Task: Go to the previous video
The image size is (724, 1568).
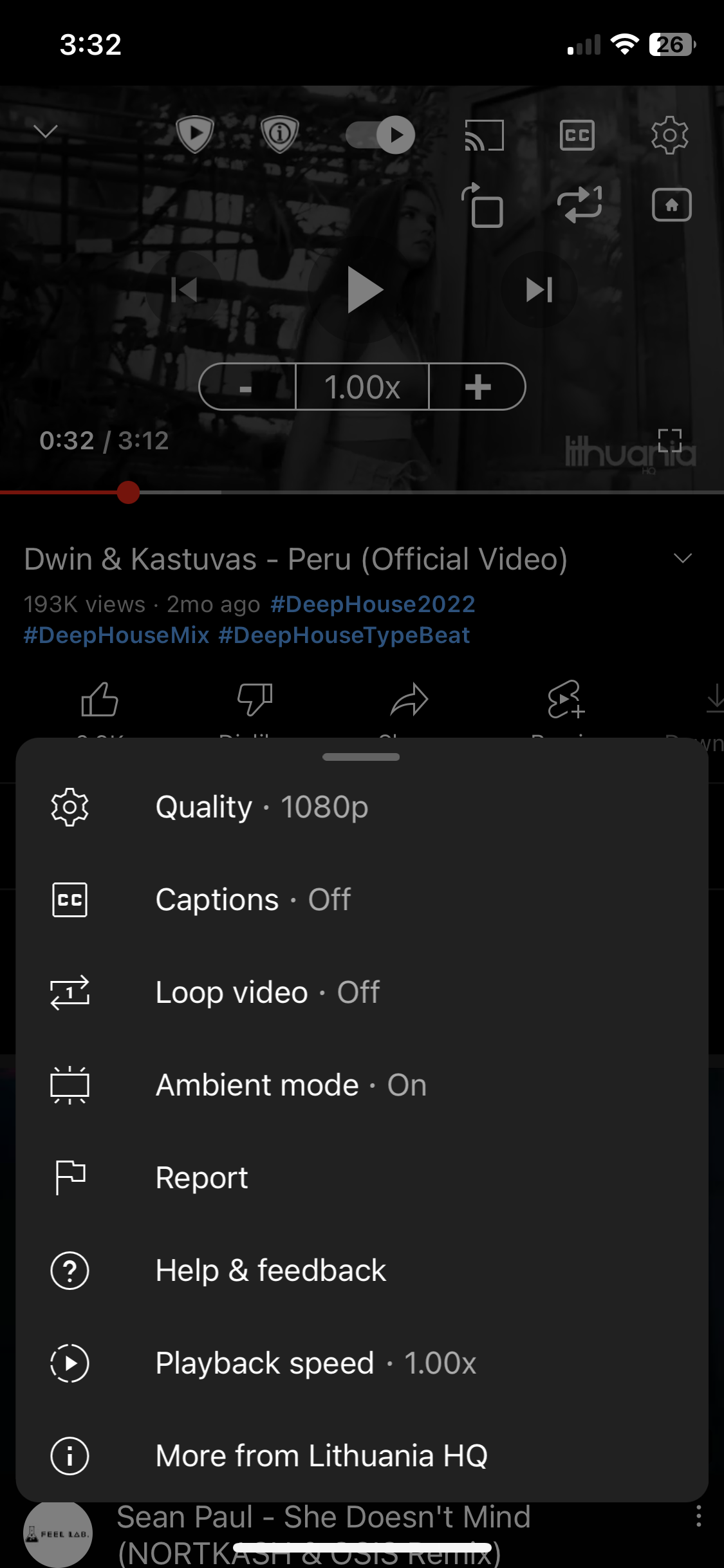Action: click(x=184, y=290)
